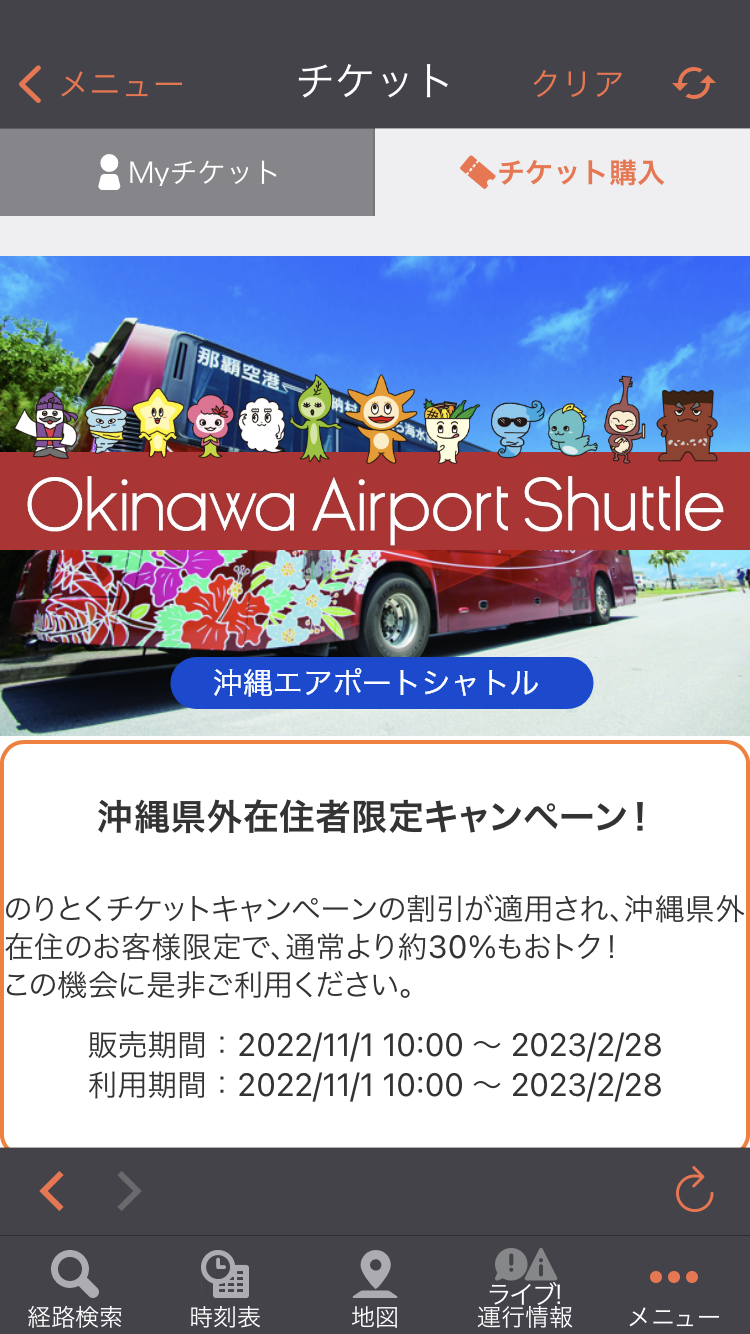Screen dimensions: 750x1334
Task: Select the チケット購入 tab
Action: [562, 172]
